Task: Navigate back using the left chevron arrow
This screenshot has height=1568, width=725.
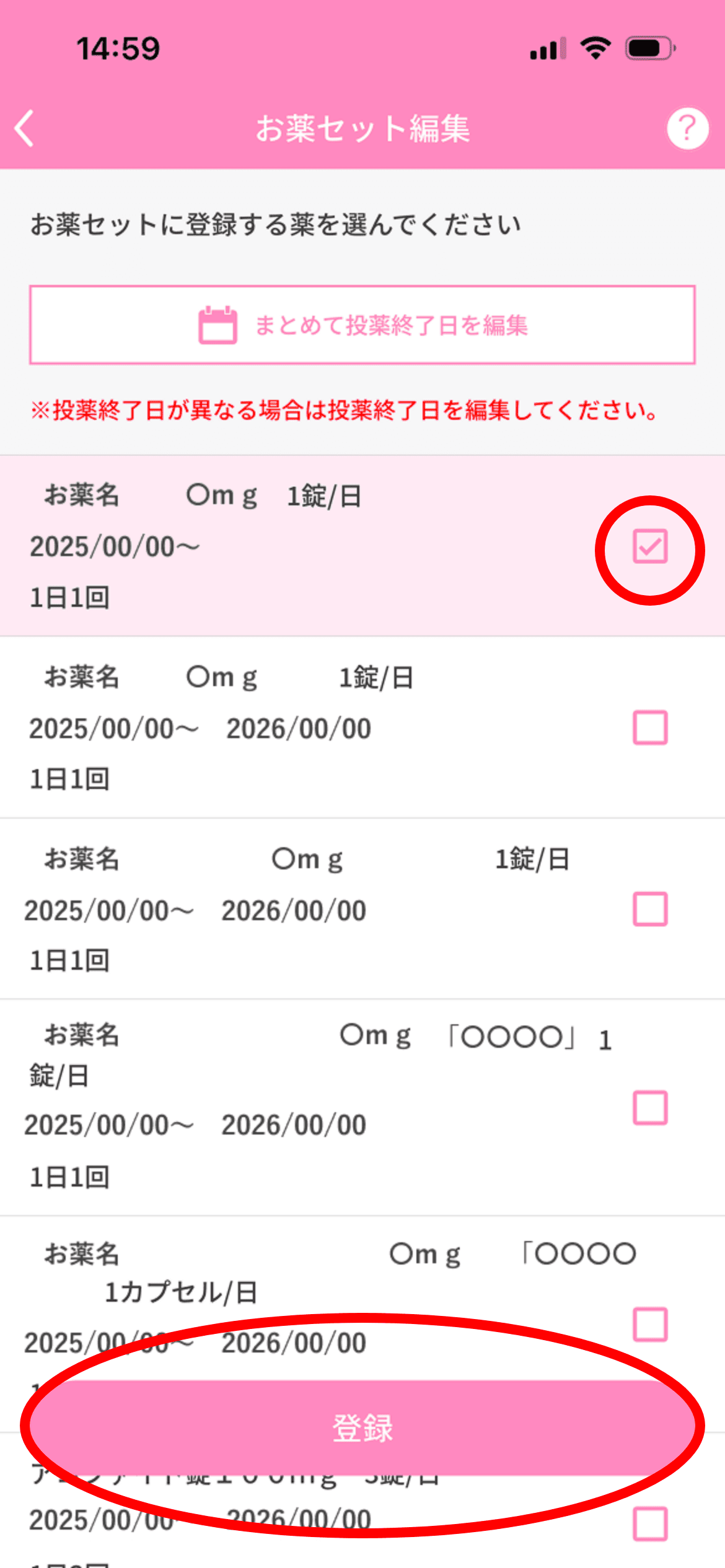Action: (x=25, y=129)
